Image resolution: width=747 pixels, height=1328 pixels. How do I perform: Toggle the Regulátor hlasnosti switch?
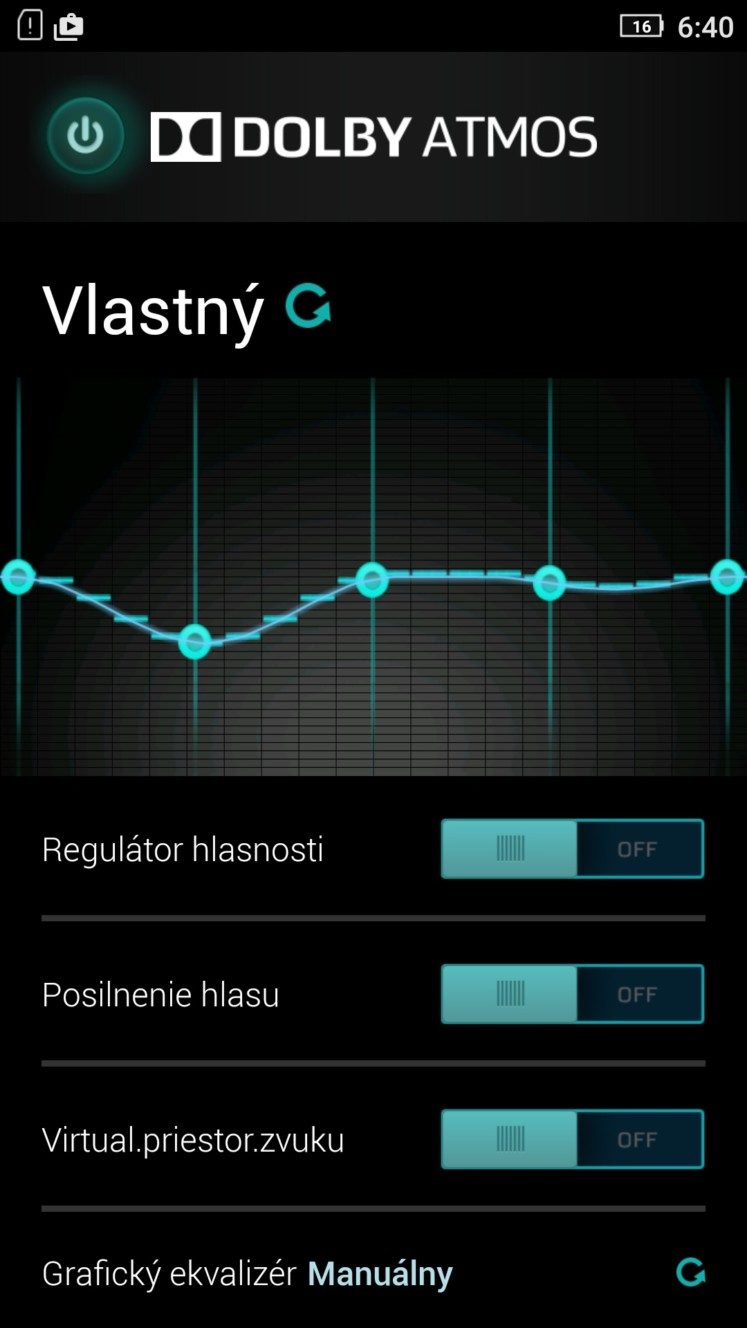[x=572, y=849]
